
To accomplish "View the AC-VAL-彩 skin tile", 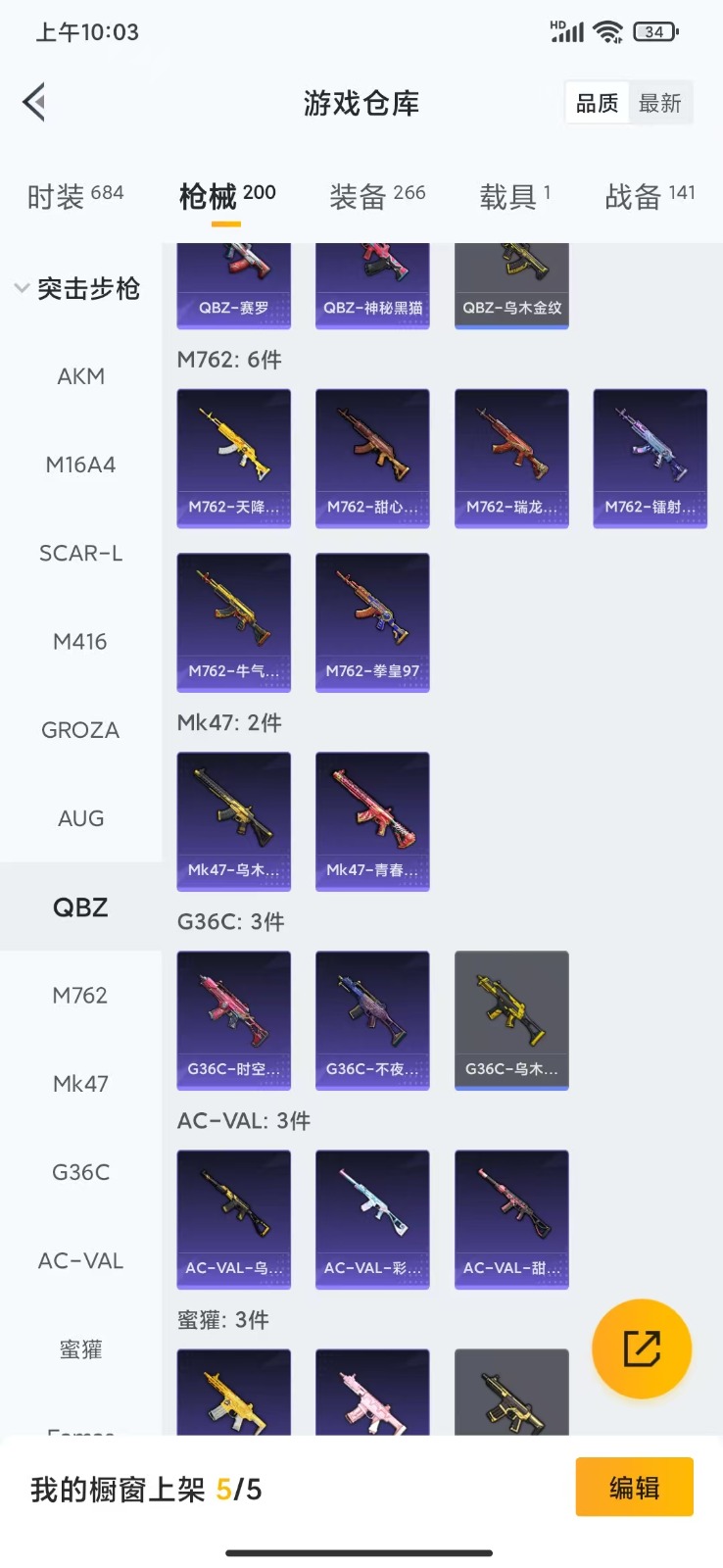I will click(x=372, y=1219).
